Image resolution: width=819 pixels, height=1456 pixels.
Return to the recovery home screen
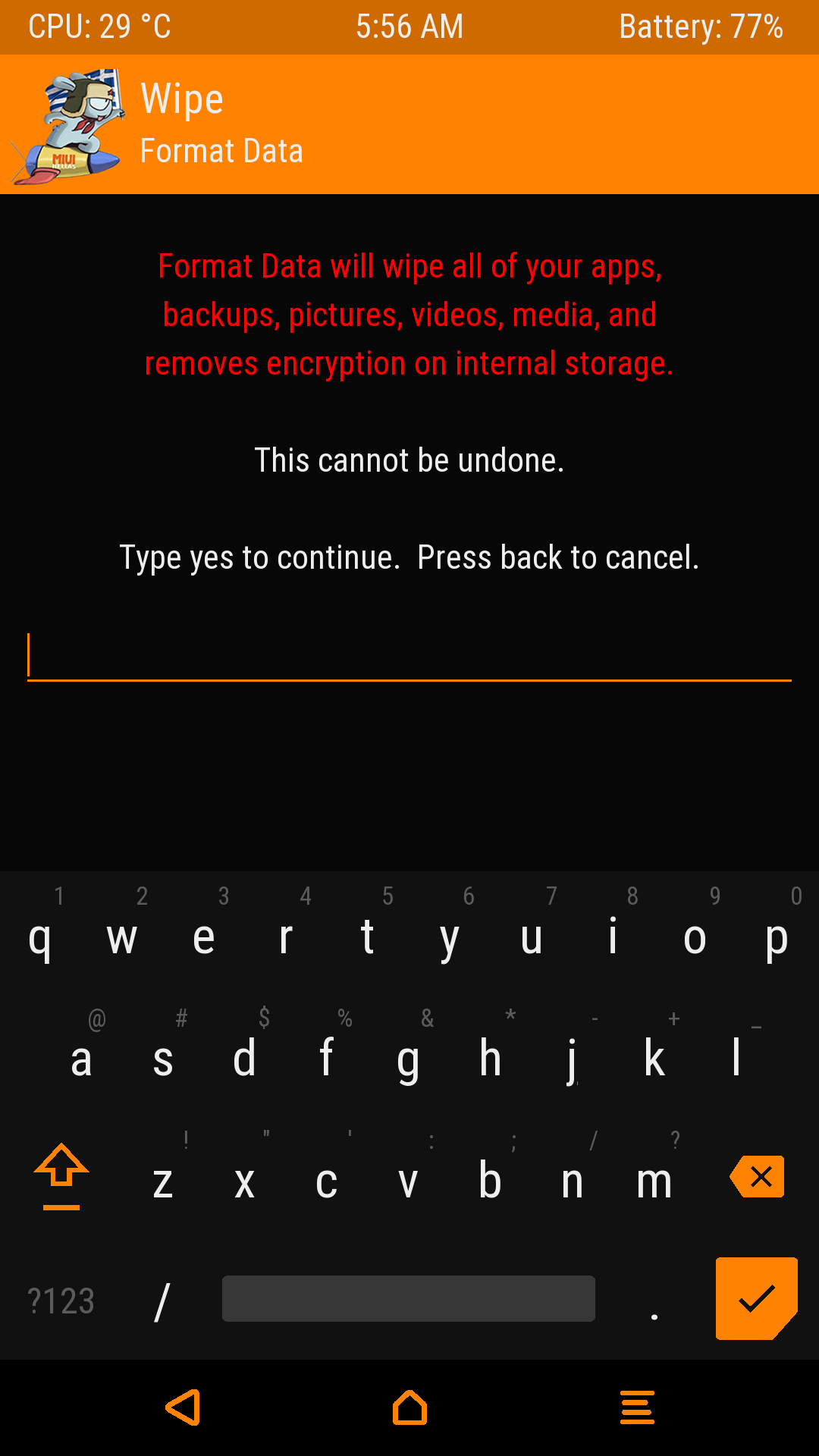(x=409, y=1408)
